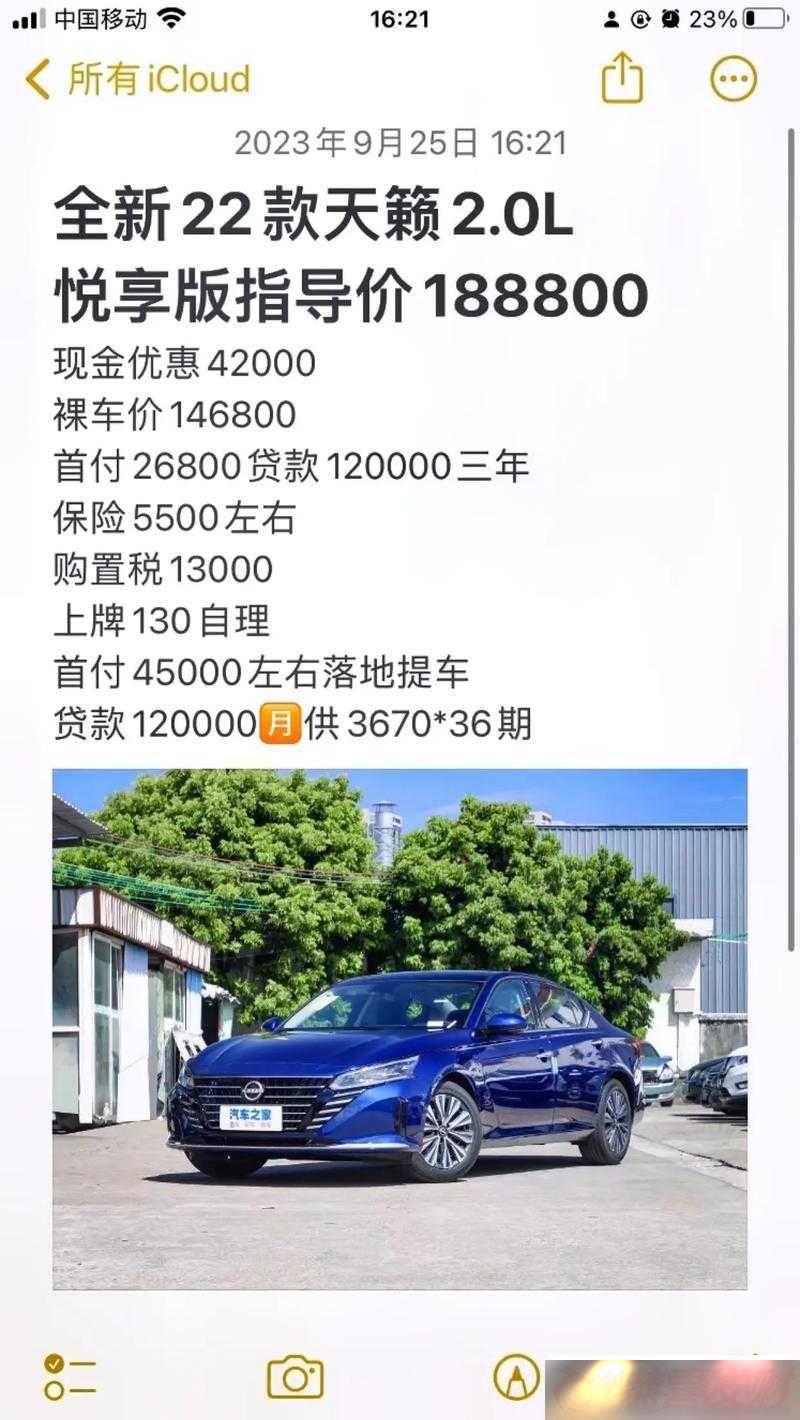Go back to 所有 iCloud folder

(x=138, y=79)
